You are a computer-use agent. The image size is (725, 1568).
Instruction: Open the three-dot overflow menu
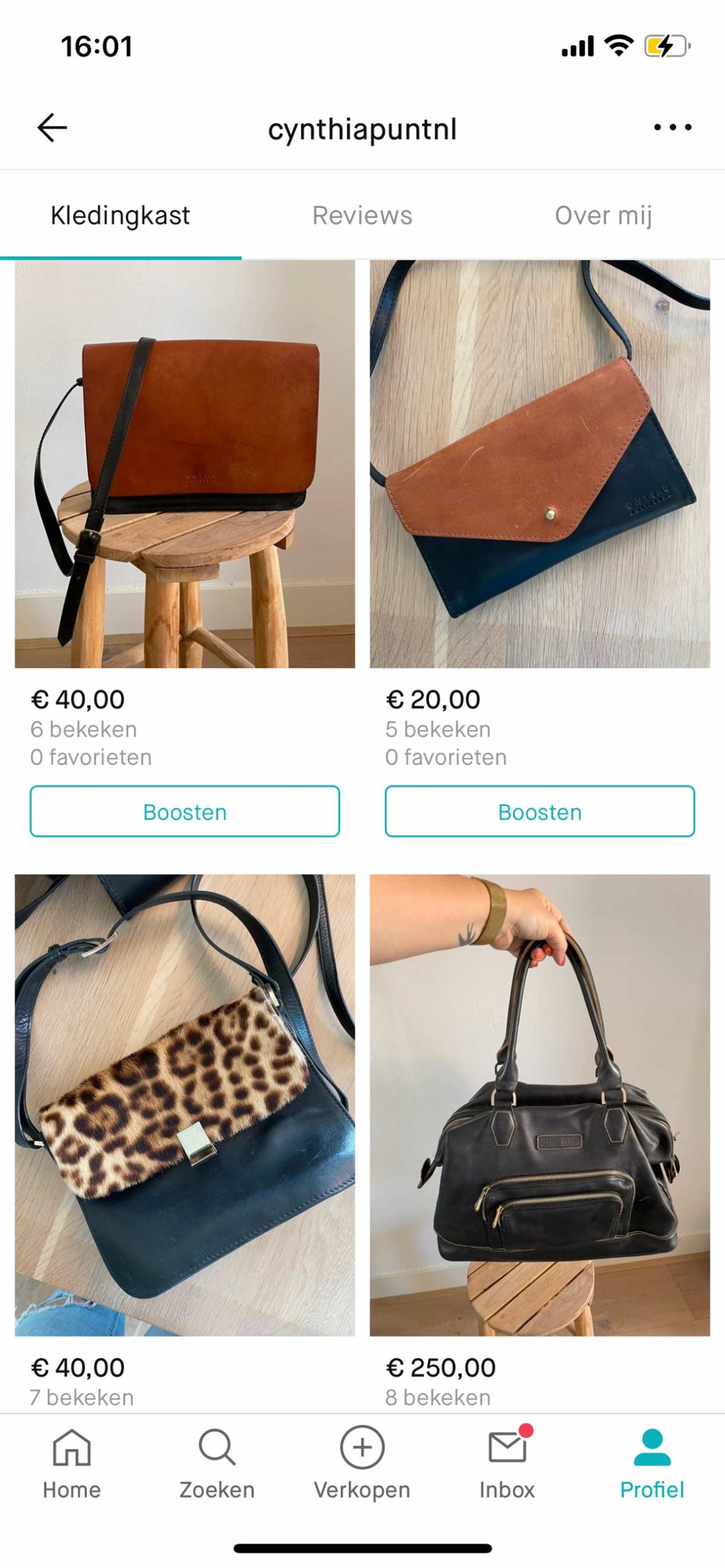tap(672, 127)
